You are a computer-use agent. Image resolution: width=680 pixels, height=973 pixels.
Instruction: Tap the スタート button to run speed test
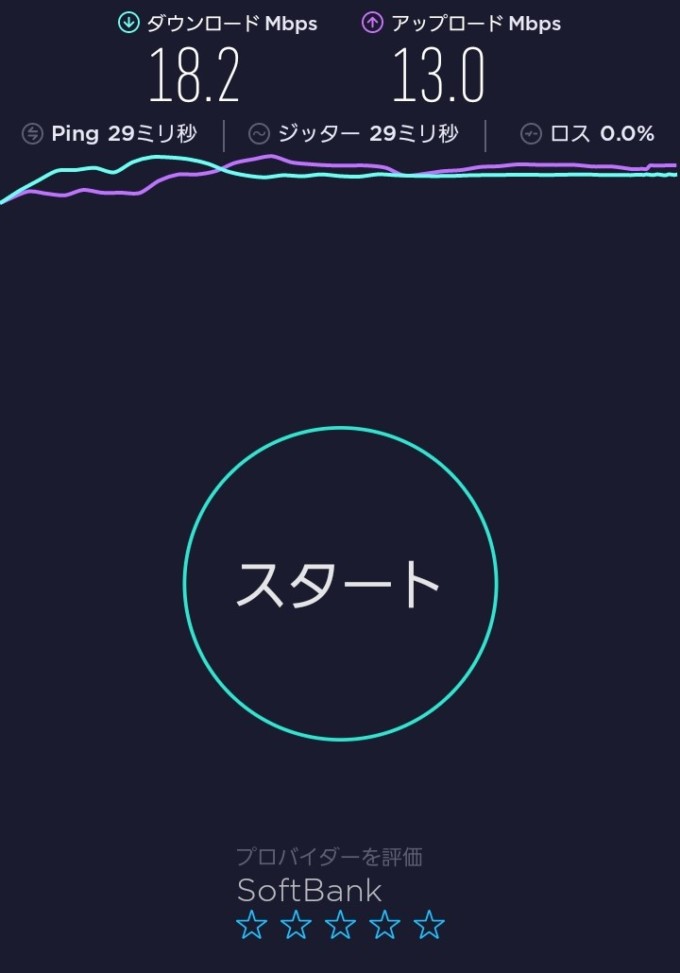tap(340, 585)
